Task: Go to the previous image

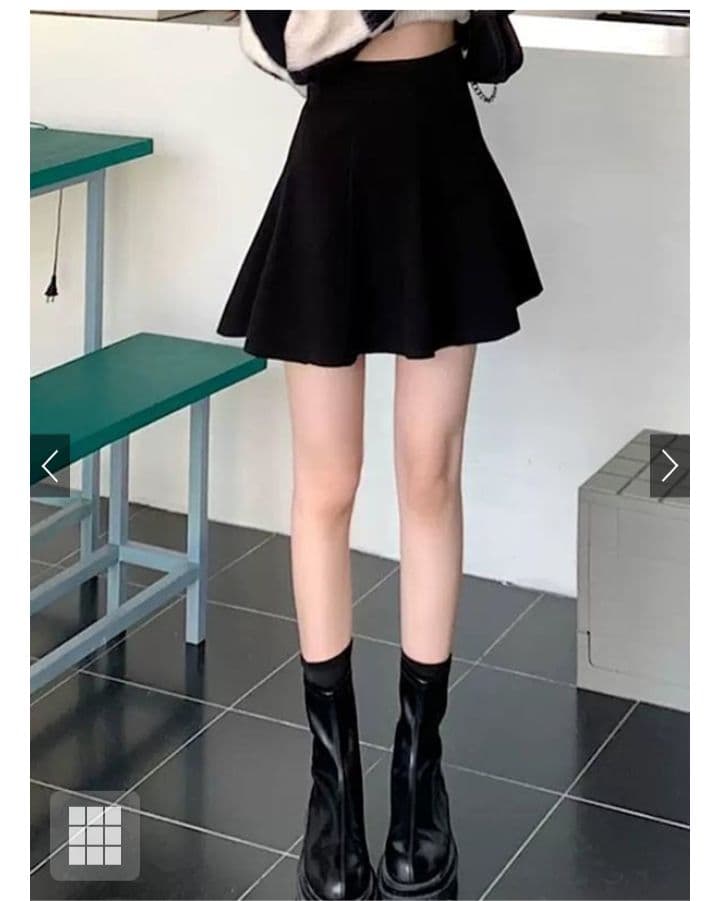Action: tap(50, 465)
